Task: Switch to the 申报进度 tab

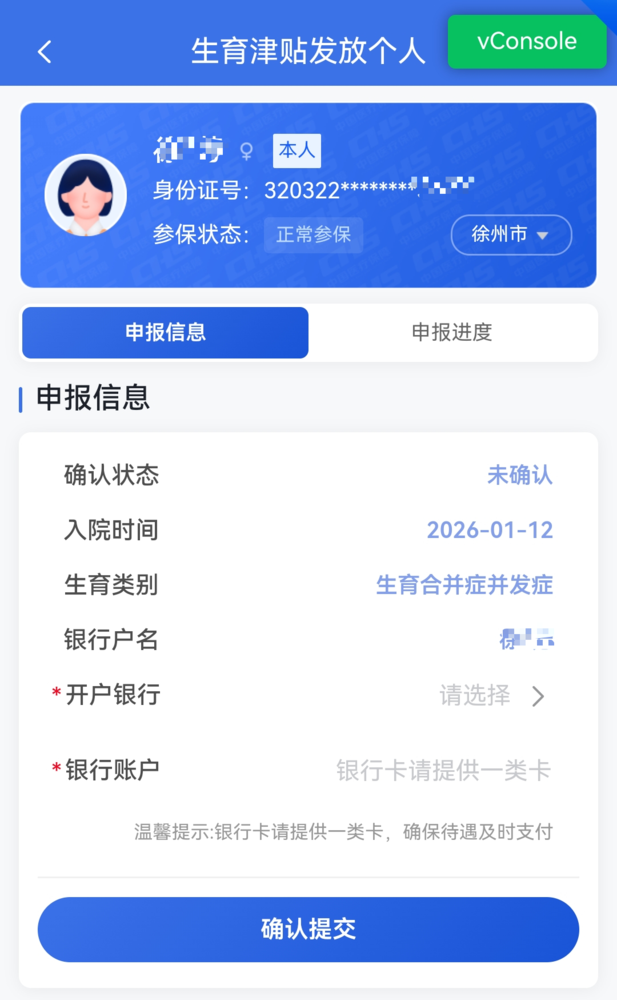Action: click(452, 333)
